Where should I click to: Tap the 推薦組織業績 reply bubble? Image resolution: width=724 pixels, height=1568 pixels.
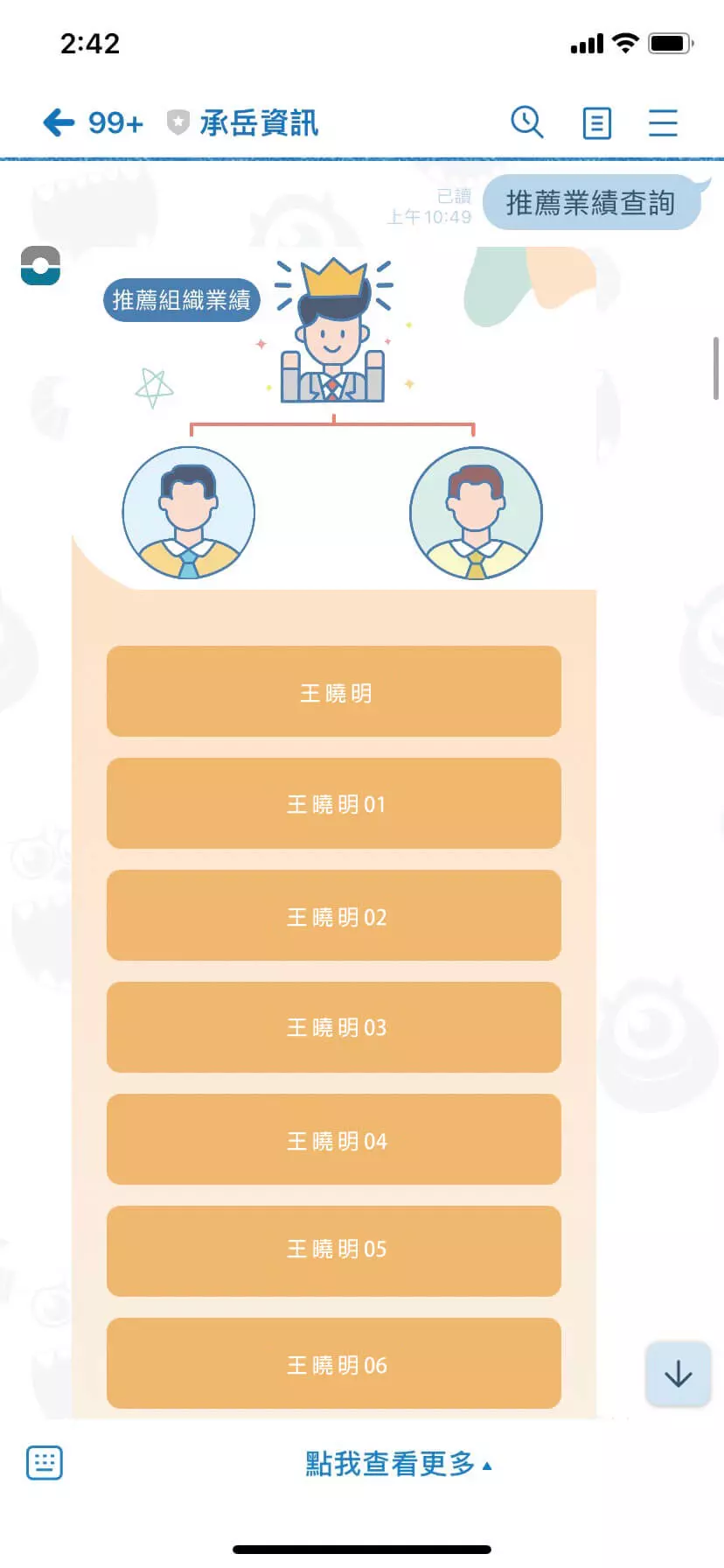[x=181, y=299]
